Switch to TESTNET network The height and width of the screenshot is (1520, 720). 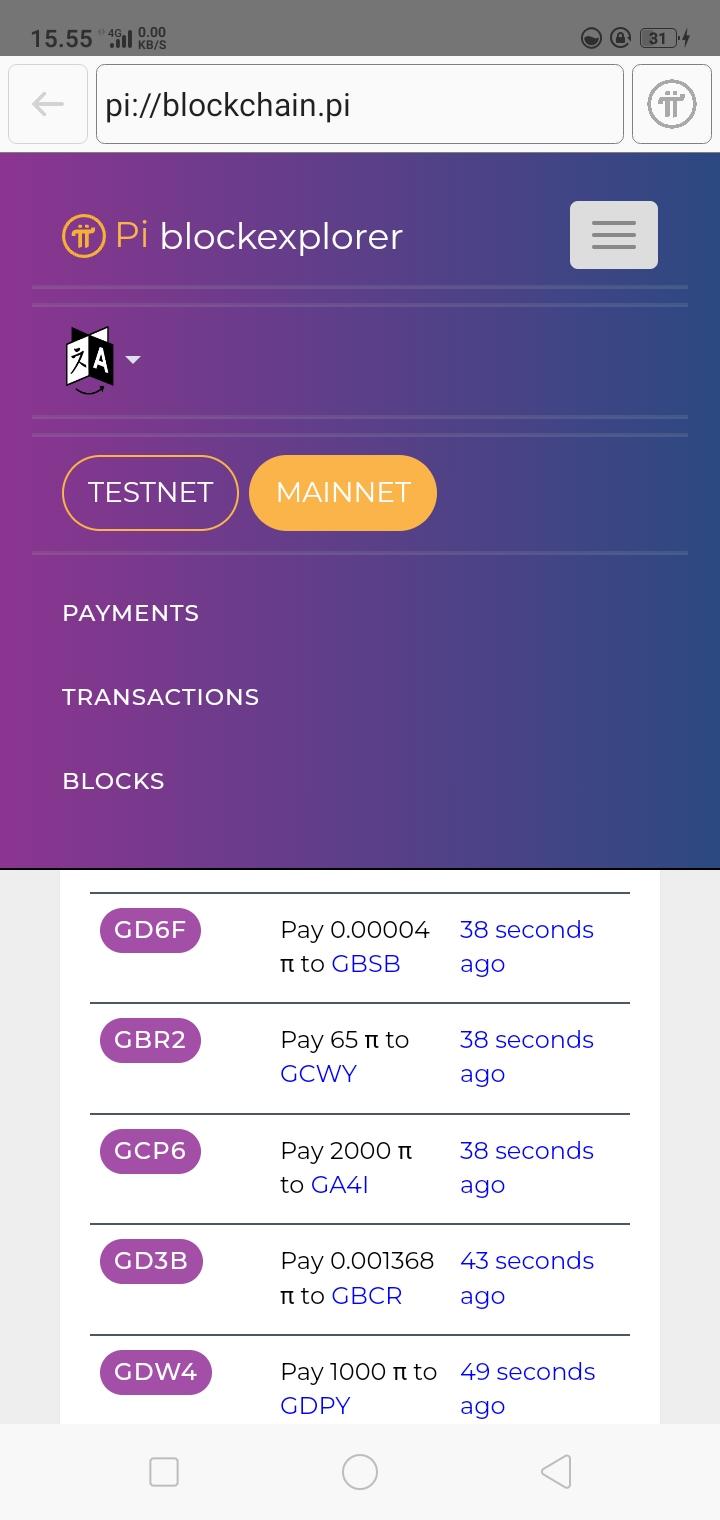click(150, 492)
